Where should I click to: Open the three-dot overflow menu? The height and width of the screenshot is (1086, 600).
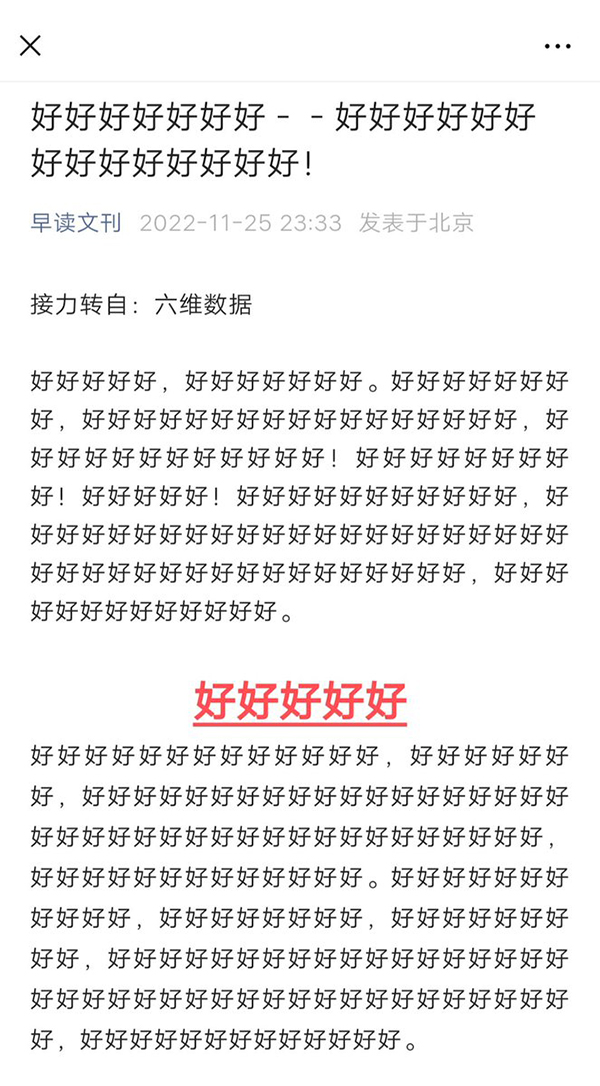pyautogui.click(x=558, y=46)
